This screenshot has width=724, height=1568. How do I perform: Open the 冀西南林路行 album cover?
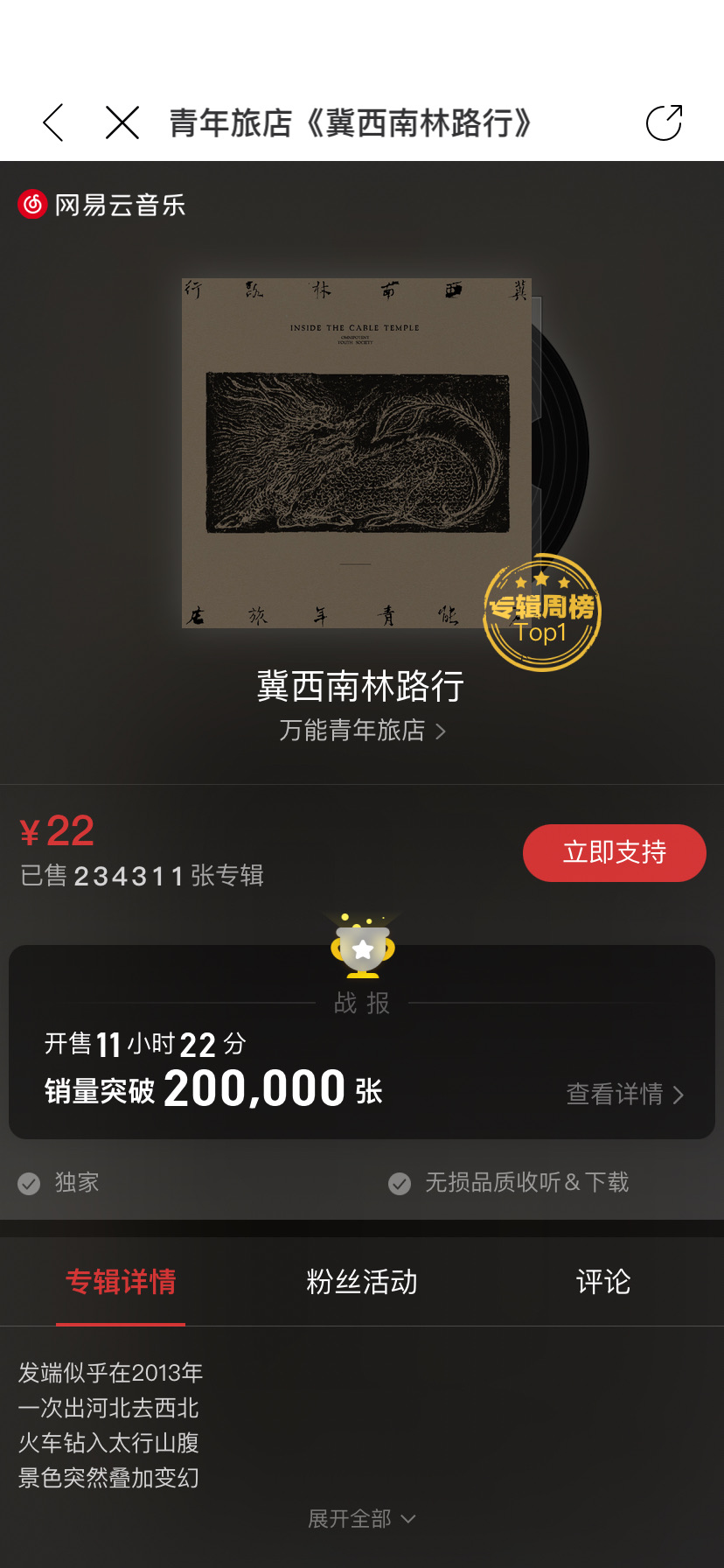coord(357,453)
